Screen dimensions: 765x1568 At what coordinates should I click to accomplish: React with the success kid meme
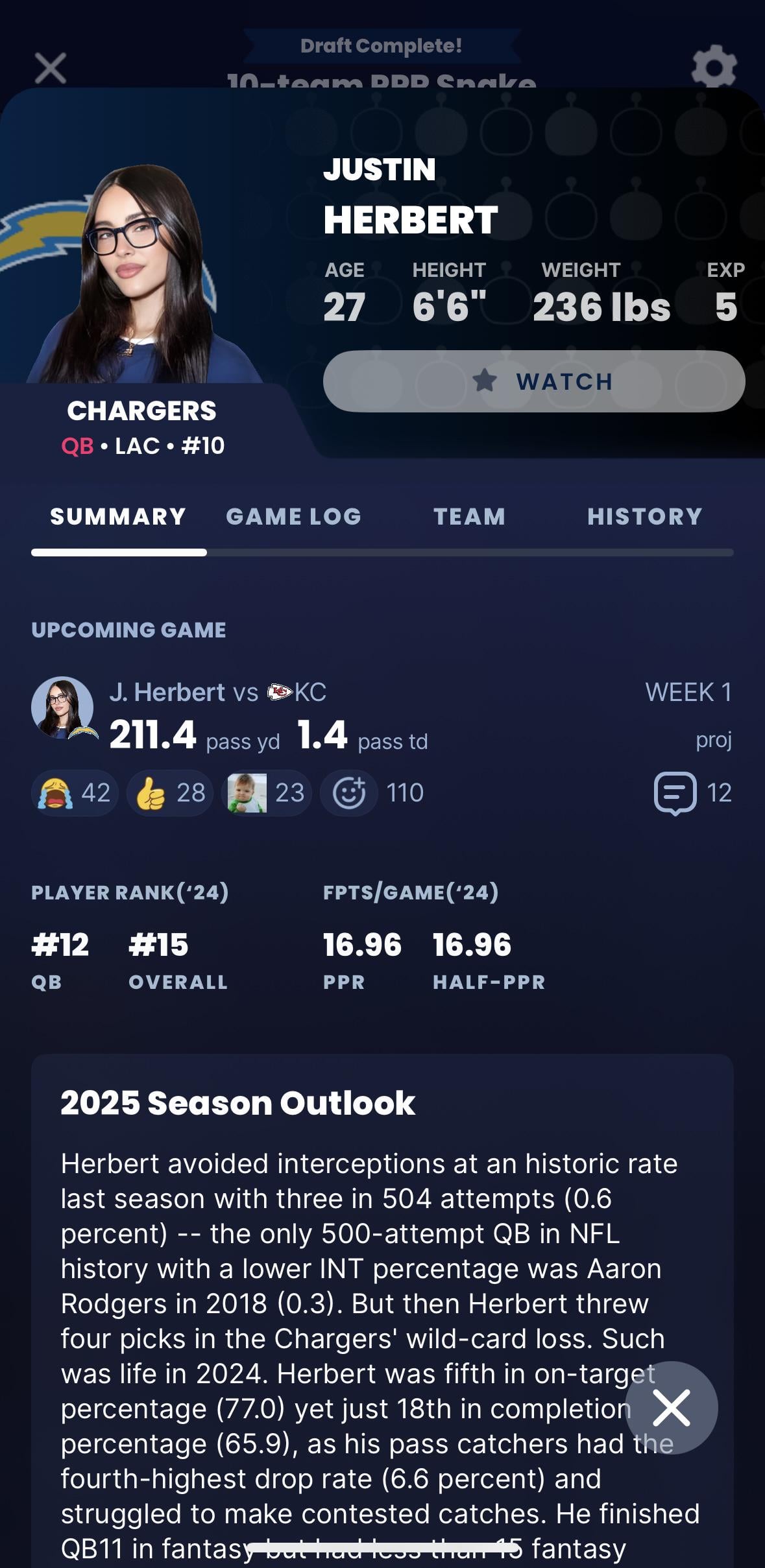265,792
